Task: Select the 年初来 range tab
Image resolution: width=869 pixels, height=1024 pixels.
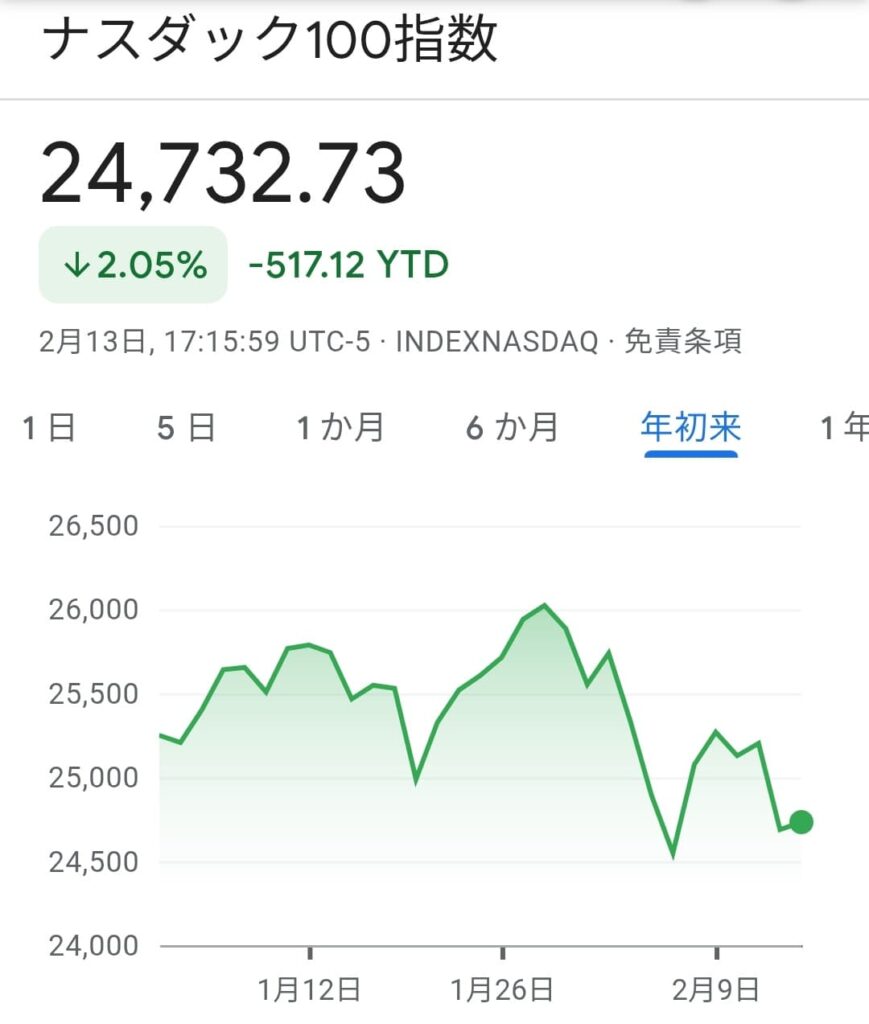Action: [x=691, y=429]
